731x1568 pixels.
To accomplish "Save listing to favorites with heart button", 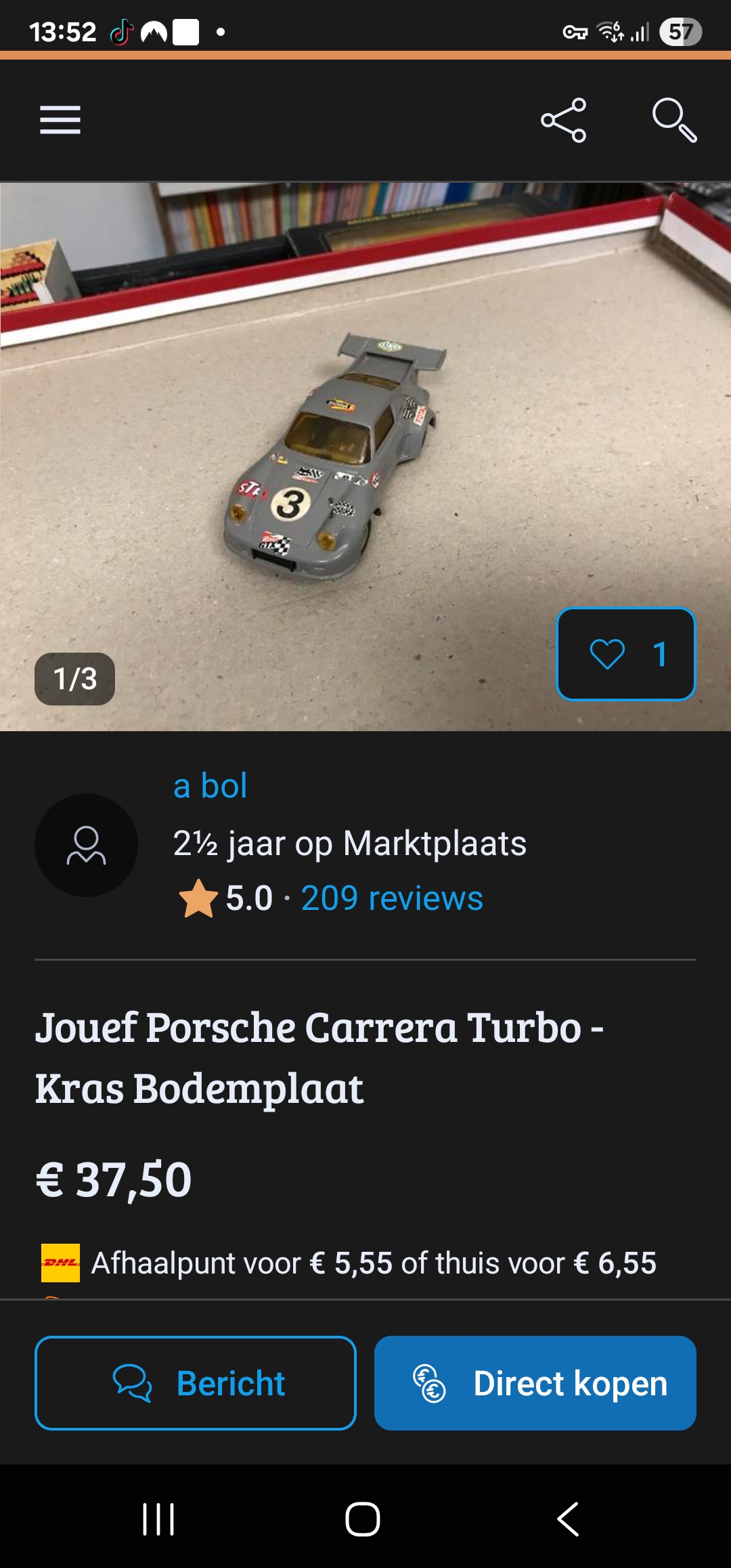I will coord(625,654).
